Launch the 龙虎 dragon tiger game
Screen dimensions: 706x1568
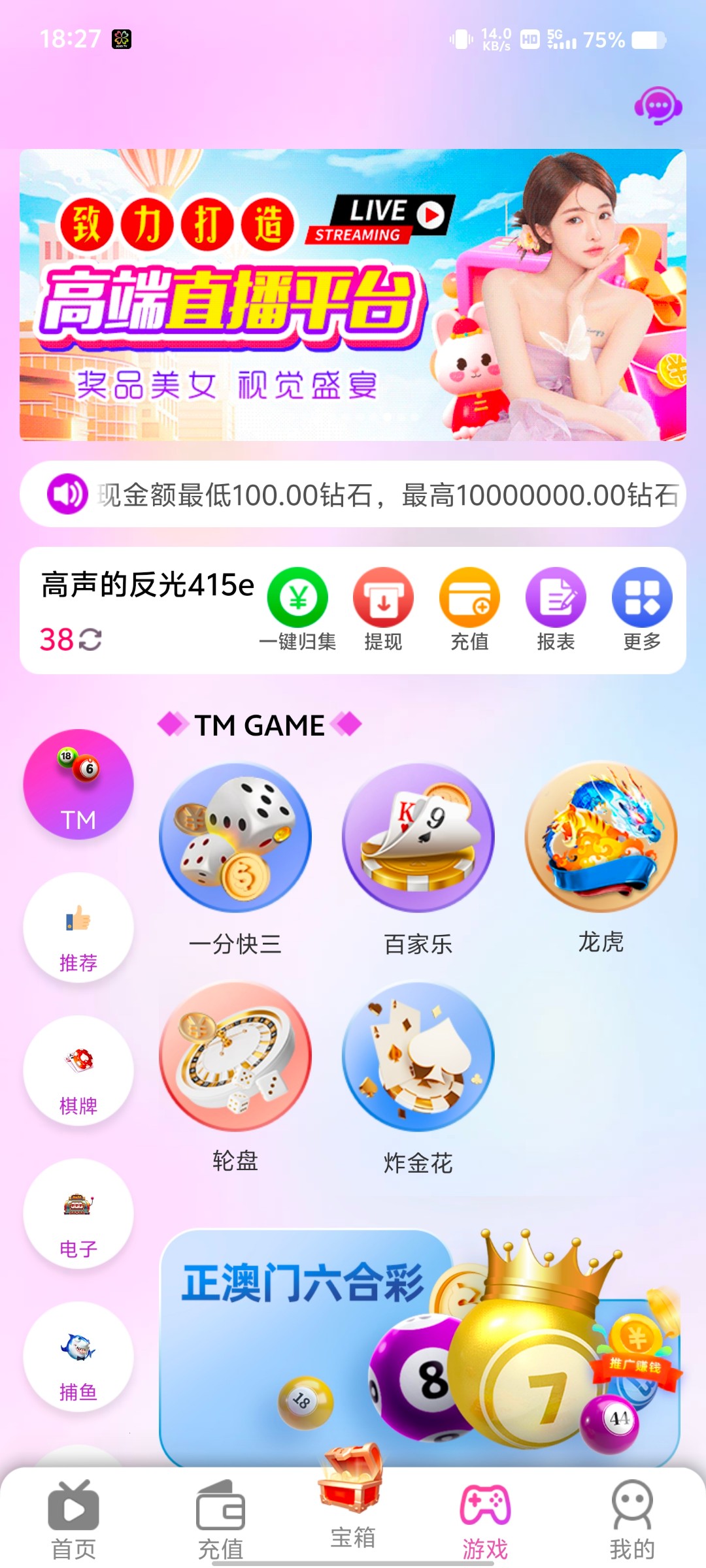pyautogui.click(x=601, y=840)
